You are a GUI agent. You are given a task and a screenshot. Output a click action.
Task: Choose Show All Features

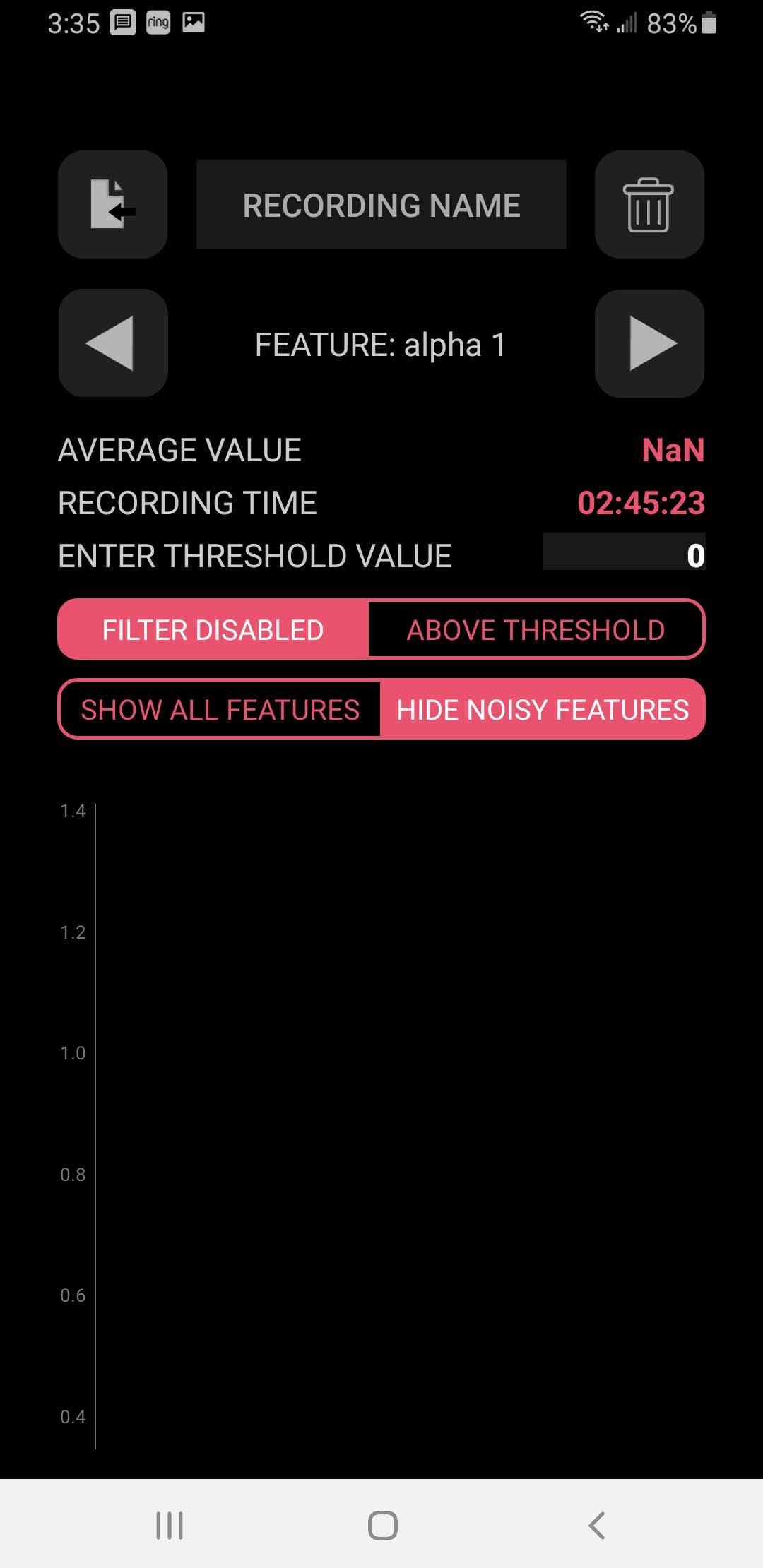point(220,709)
